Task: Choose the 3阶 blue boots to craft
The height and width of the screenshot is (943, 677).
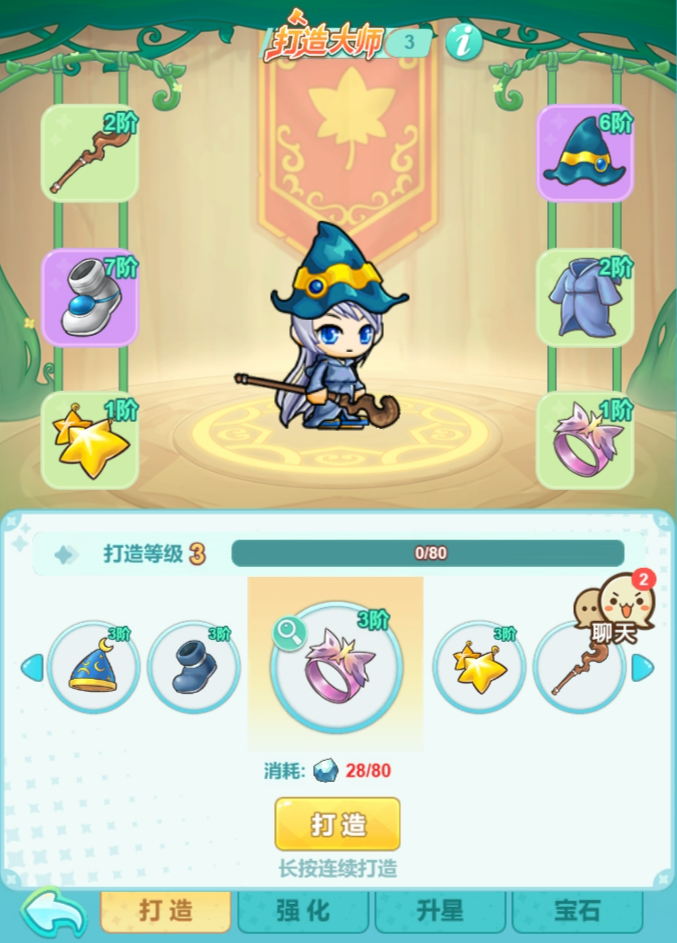Action: click(194, 667)
